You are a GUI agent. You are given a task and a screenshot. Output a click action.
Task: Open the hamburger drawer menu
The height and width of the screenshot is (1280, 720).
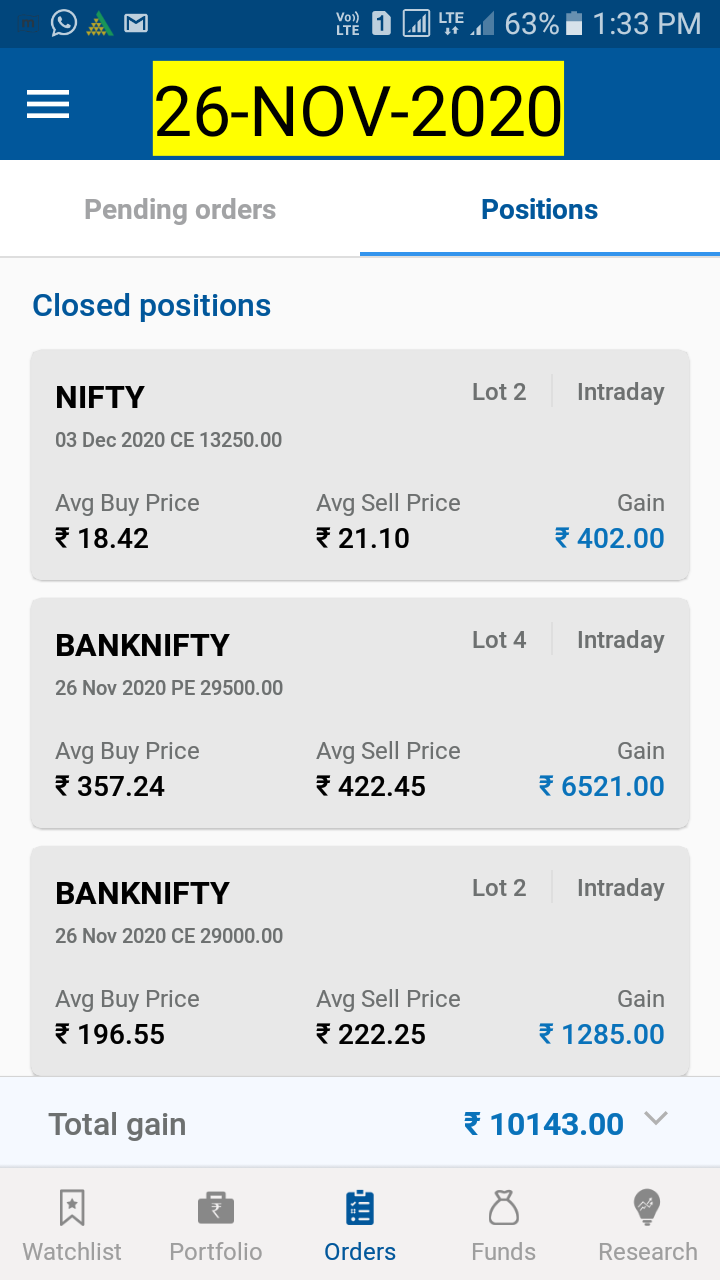(x=48, y=105)
